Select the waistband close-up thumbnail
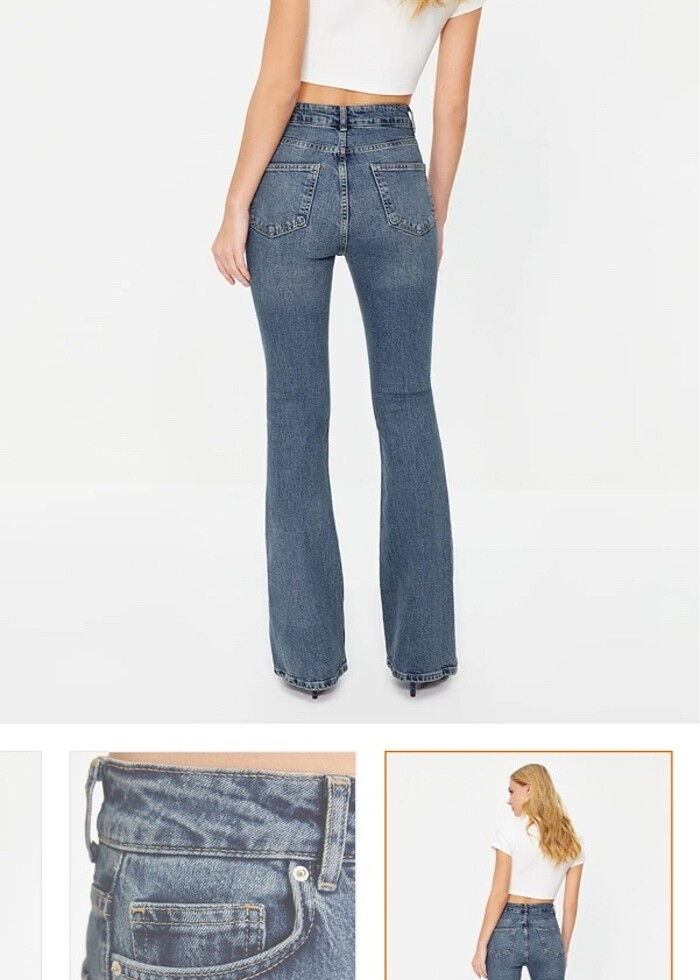This screenshot has width=700, height=980. click(x=212, y=866)
